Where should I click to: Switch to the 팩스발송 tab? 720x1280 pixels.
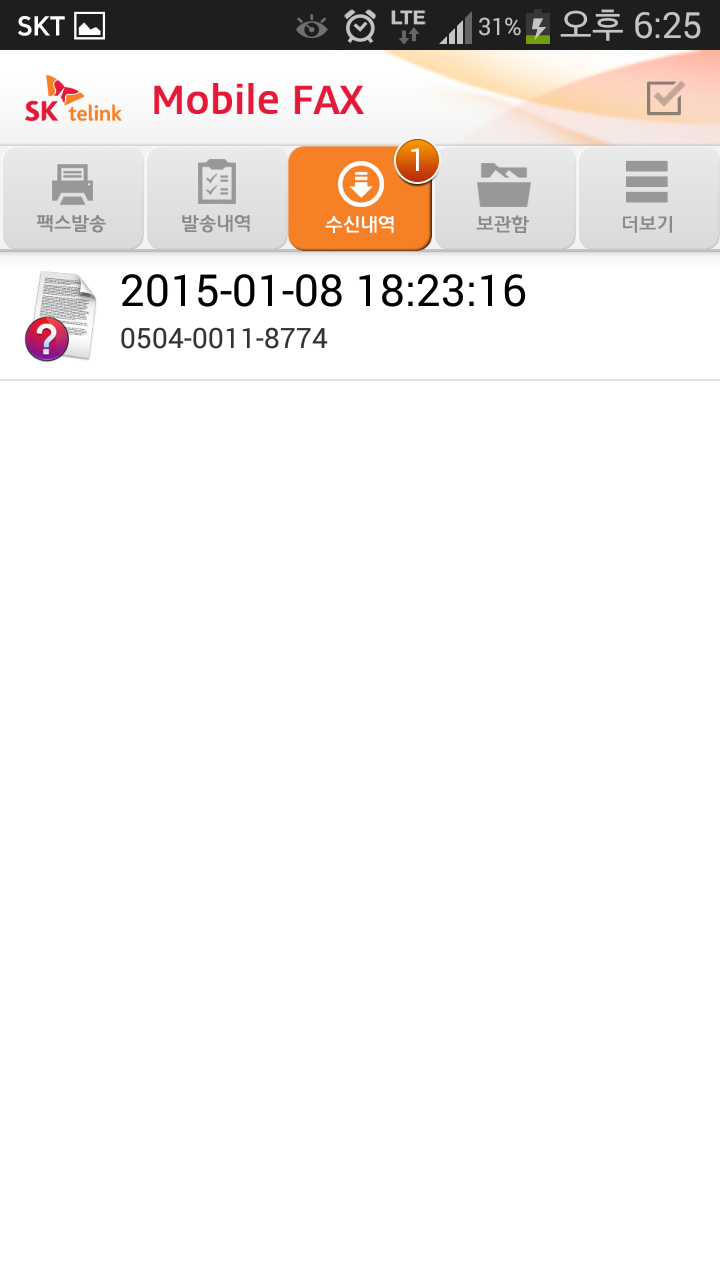coord(73,198)
